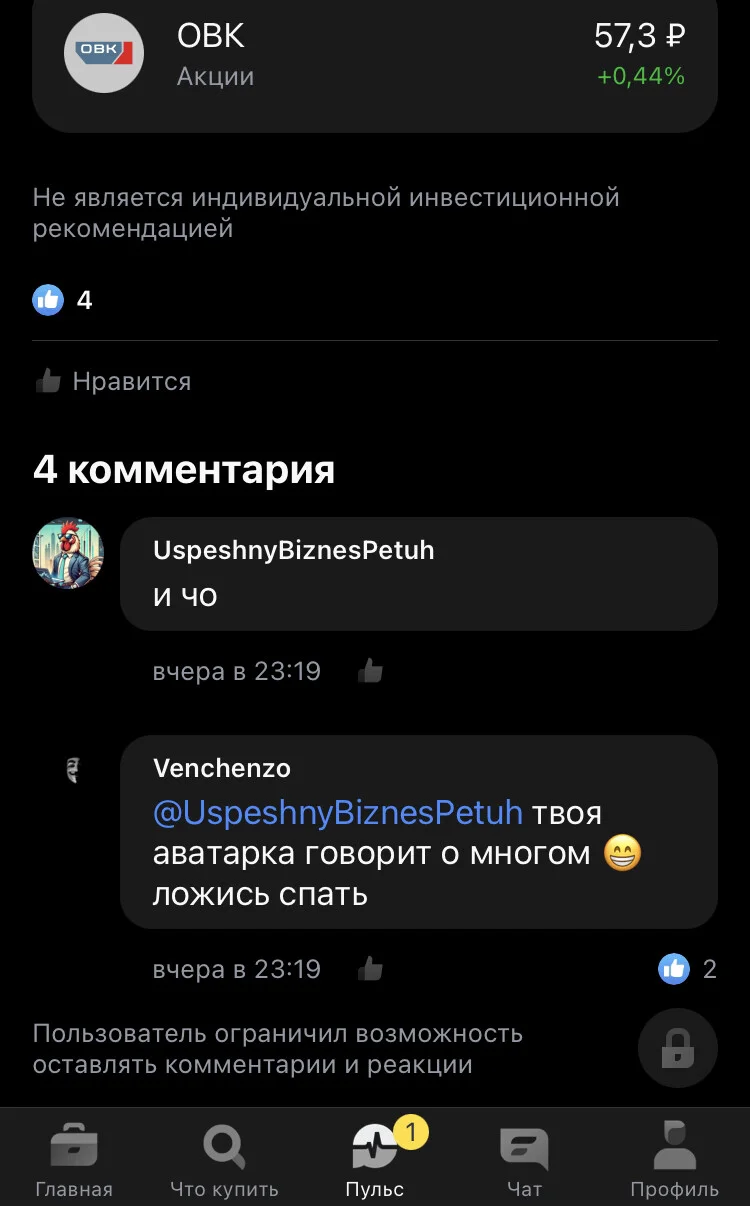Viewport: 750px width, 1206px height.
Task: Follow the @UspeshnyBiznesPetuh mention link
Action: coord(338,812)
